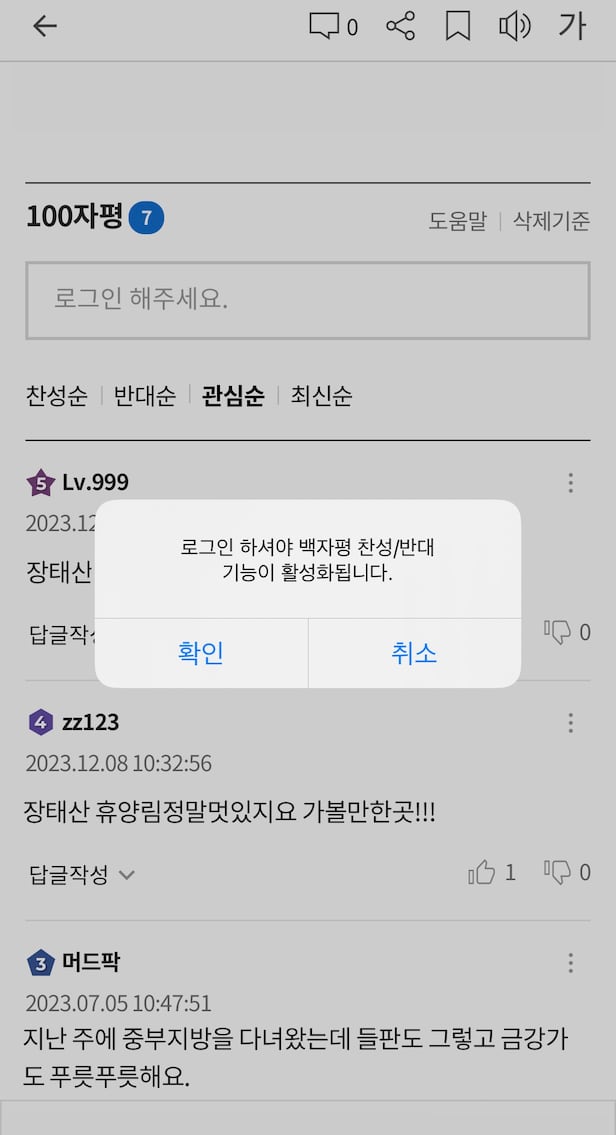Viewport: 616px width, 1135px height.
Task: Tap the 로그인 해주세요 comment field
Action: (307, 300)
